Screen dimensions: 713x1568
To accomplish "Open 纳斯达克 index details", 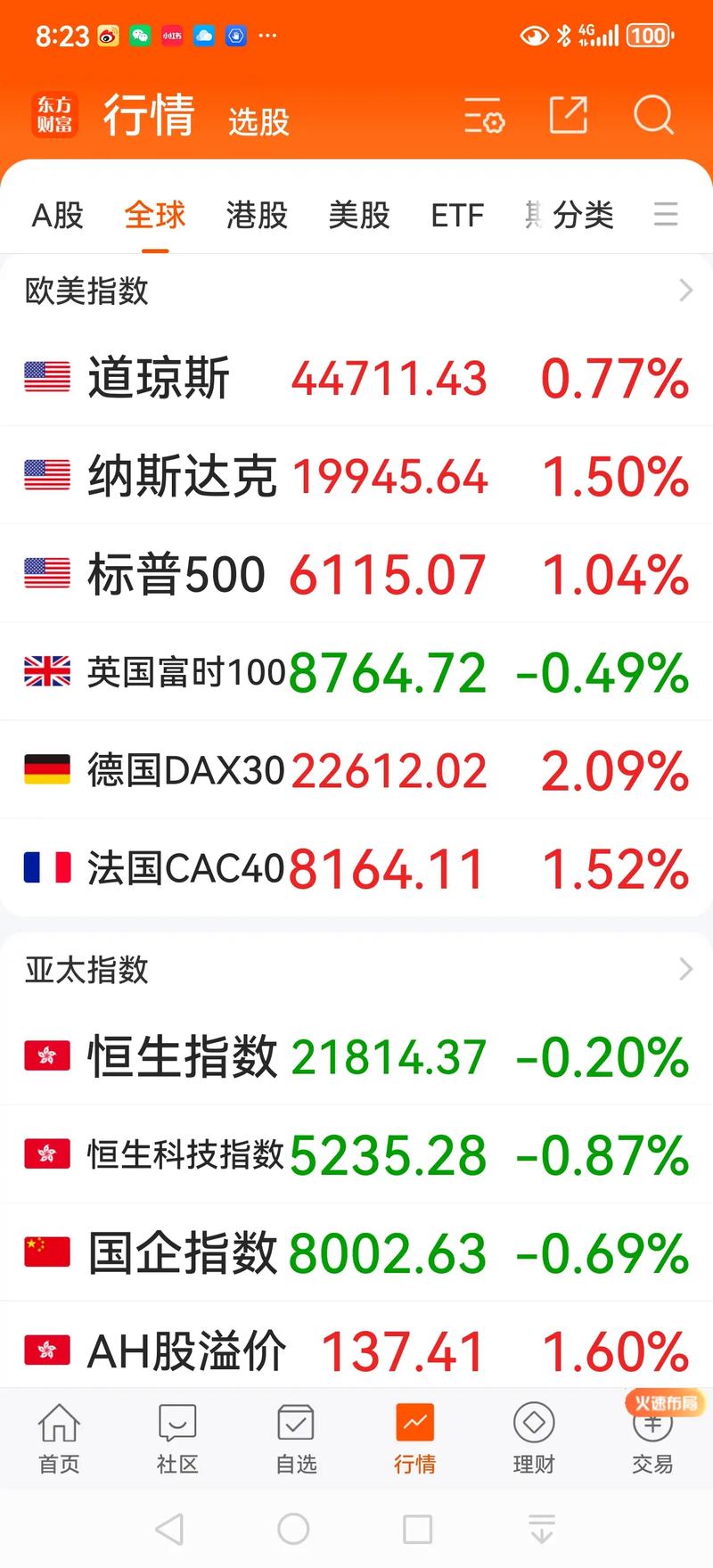I will pyautogui.click(x=356, y=476).
